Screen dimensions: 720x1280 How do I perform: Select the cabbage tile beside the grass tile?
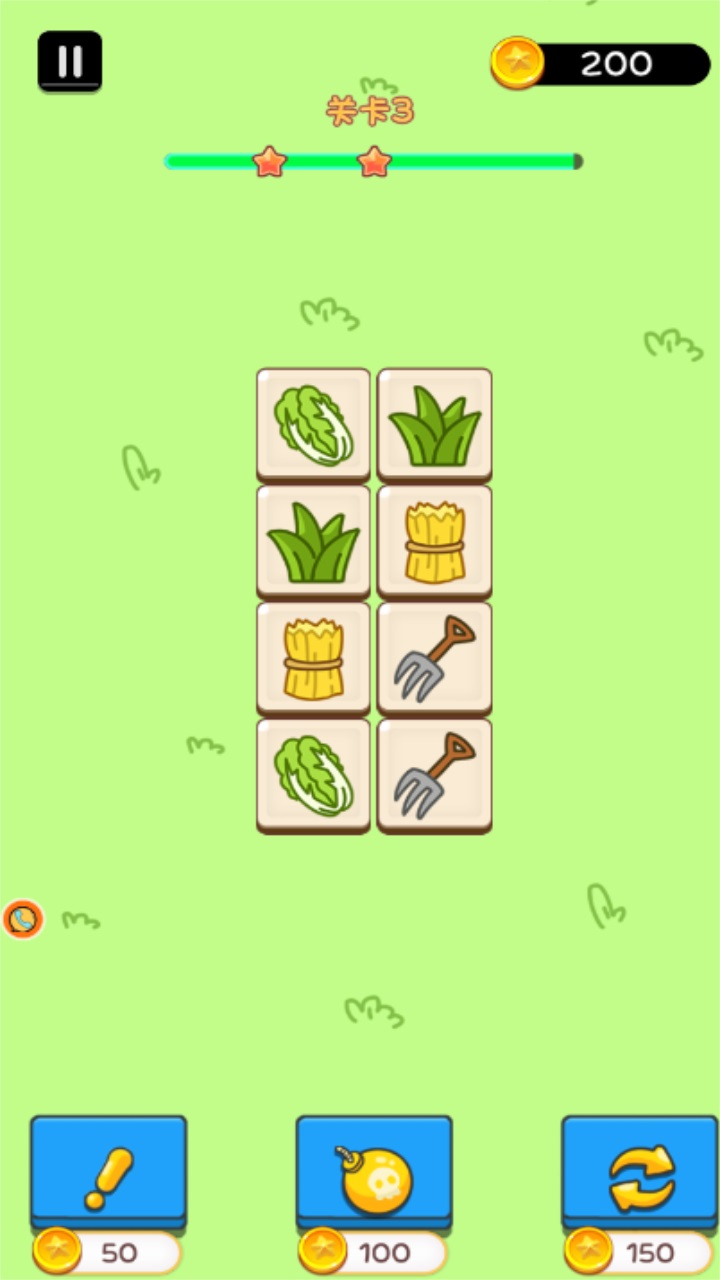click(x=313, y=424)
